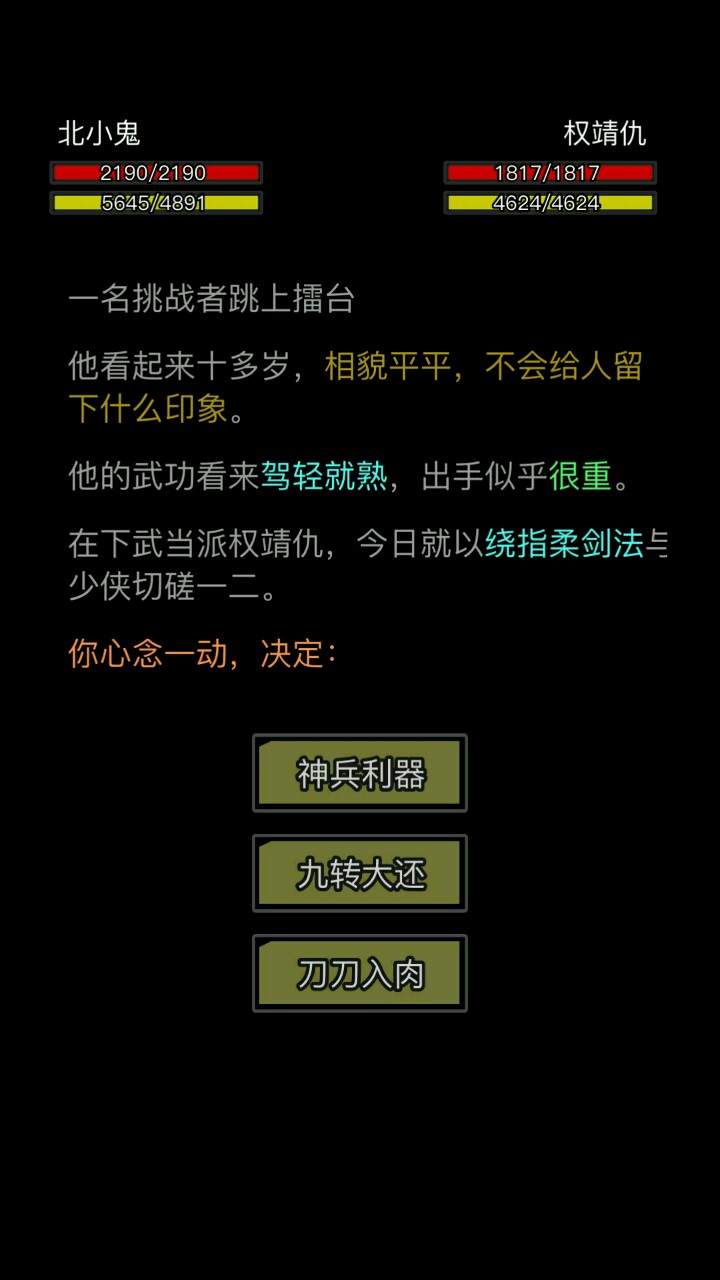Choose the 神兵利器 option

coord(360,773)
